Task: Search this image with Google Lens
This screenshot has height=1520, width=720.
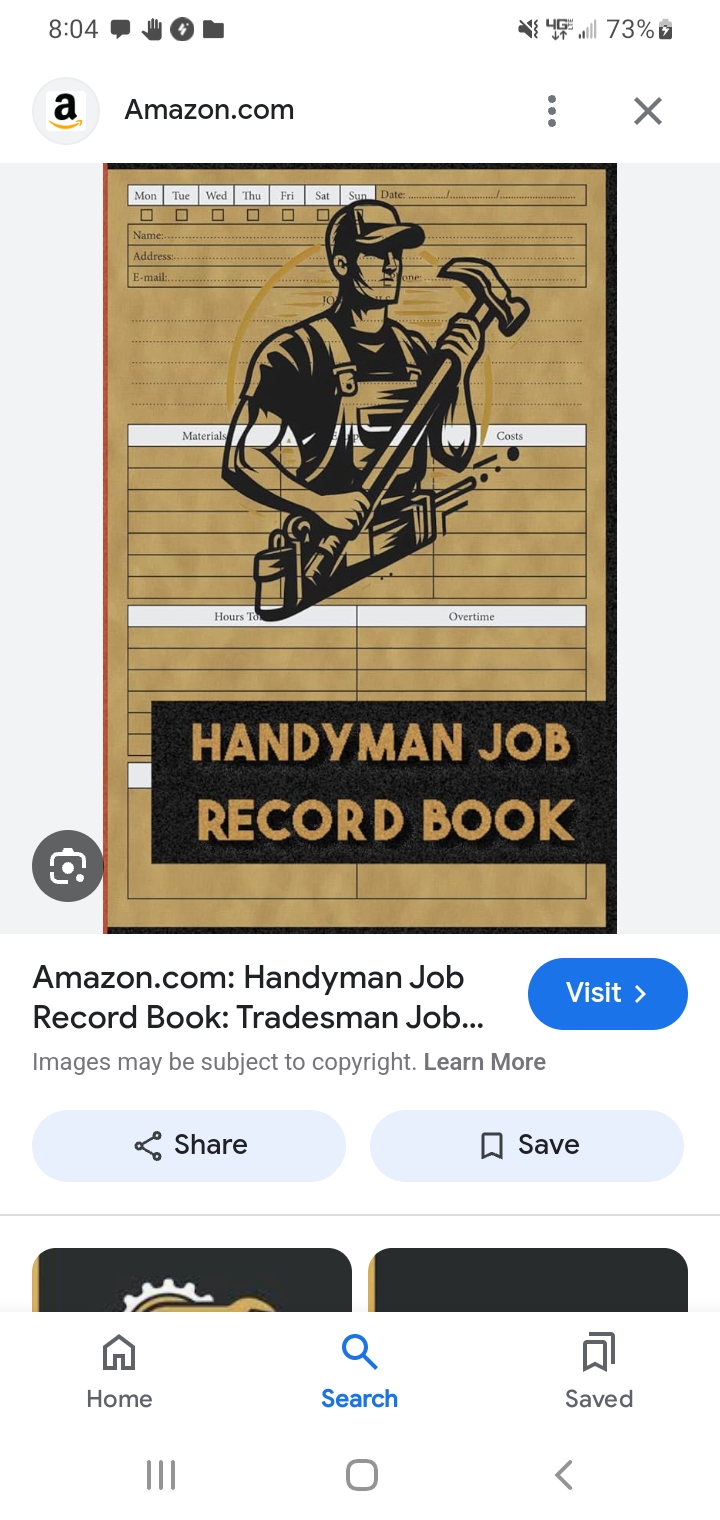Action: (67, 866)
